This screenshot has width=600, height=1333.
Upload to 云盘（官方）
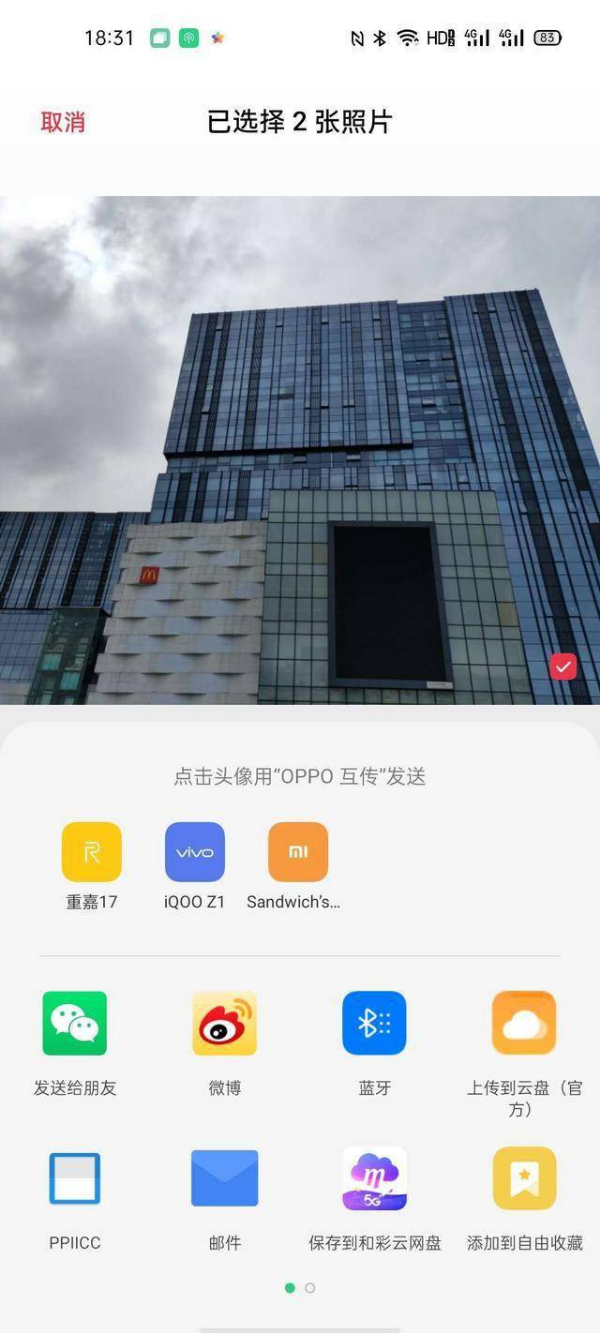pyautogui.click(x=524, y=1024)
